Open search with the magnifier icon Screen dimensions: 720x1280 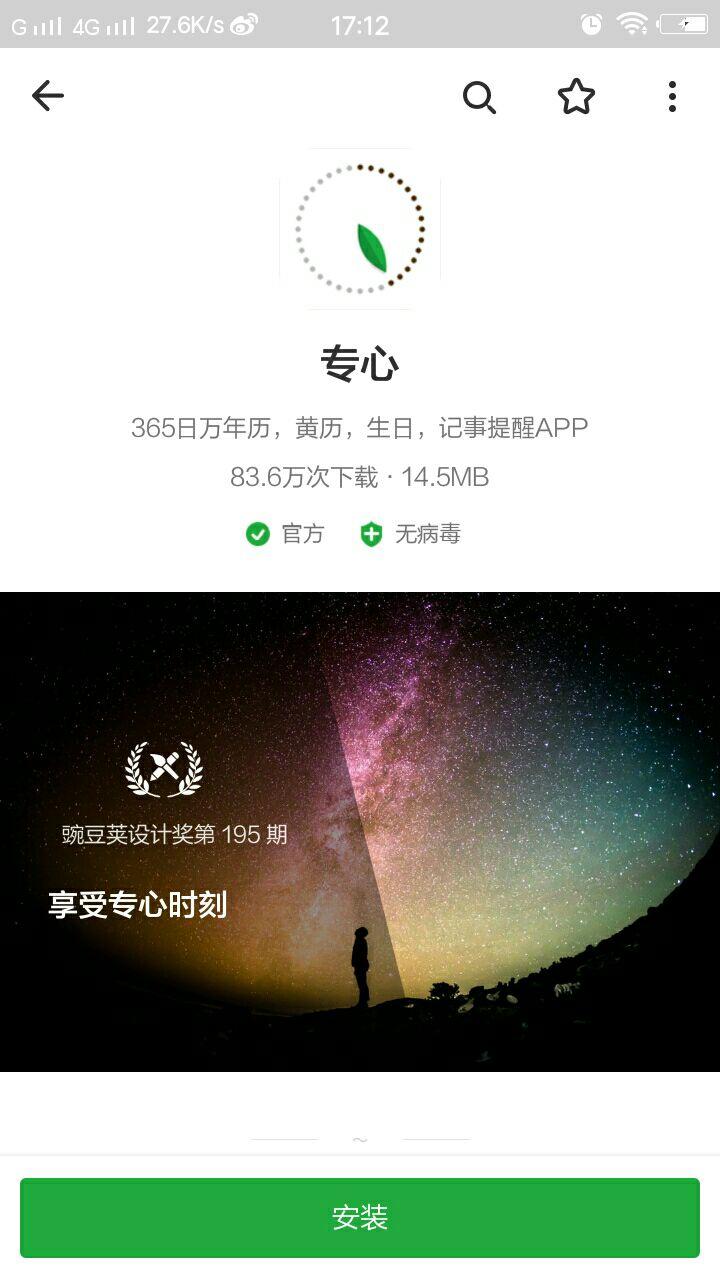click(x=479, y=96)
